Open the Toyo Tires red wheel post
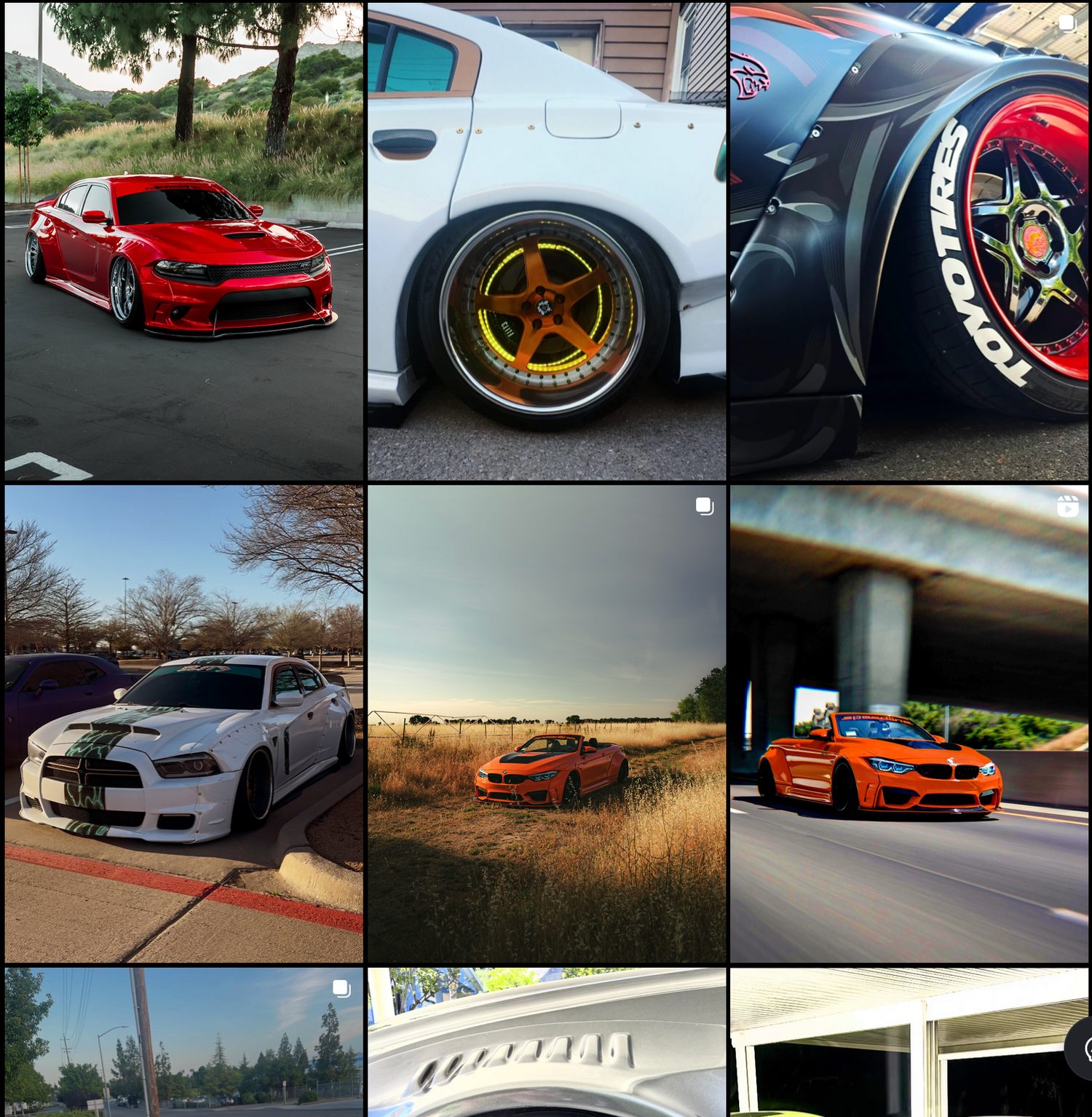This screenshot has width=1092, height=1117. [x=909, y=242]
